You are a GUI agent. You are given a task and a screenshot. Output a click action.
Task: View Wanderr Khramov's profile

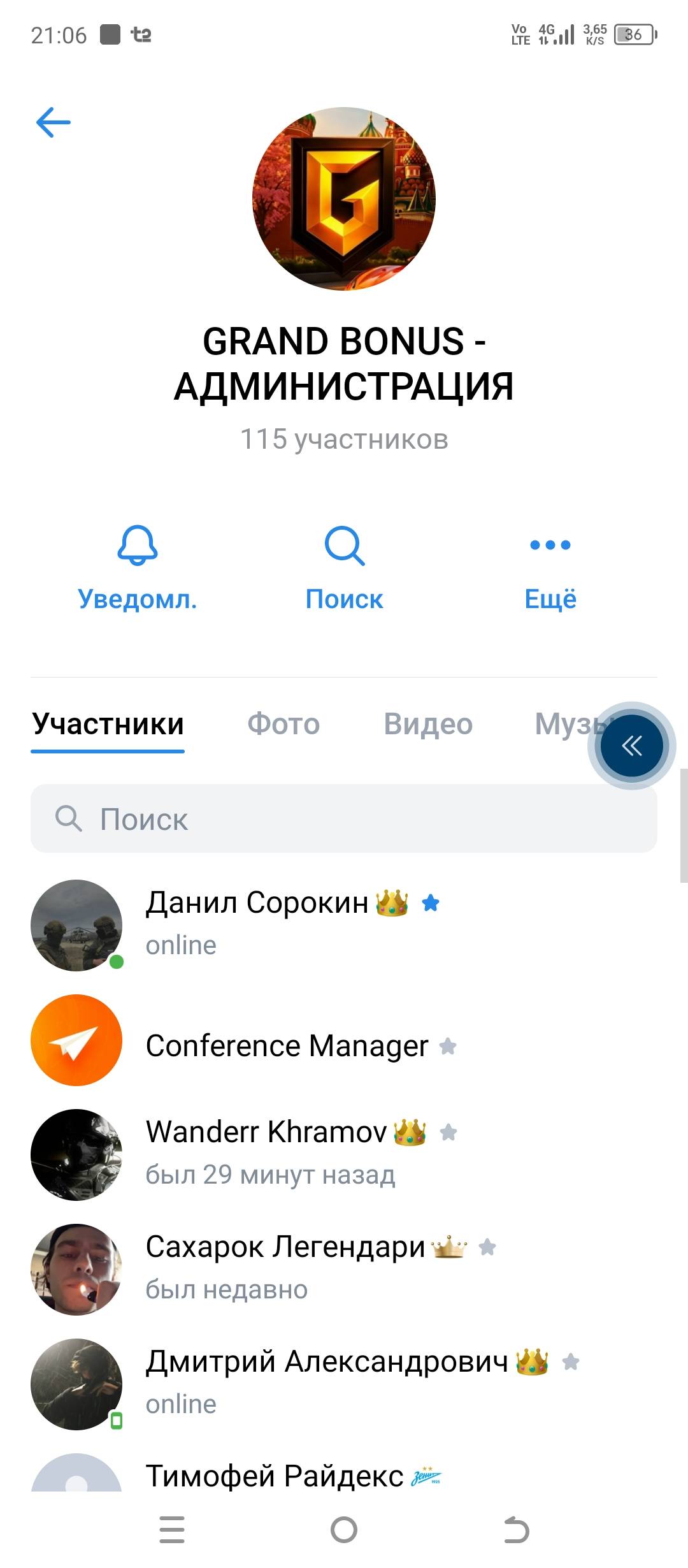[266, 1154]
